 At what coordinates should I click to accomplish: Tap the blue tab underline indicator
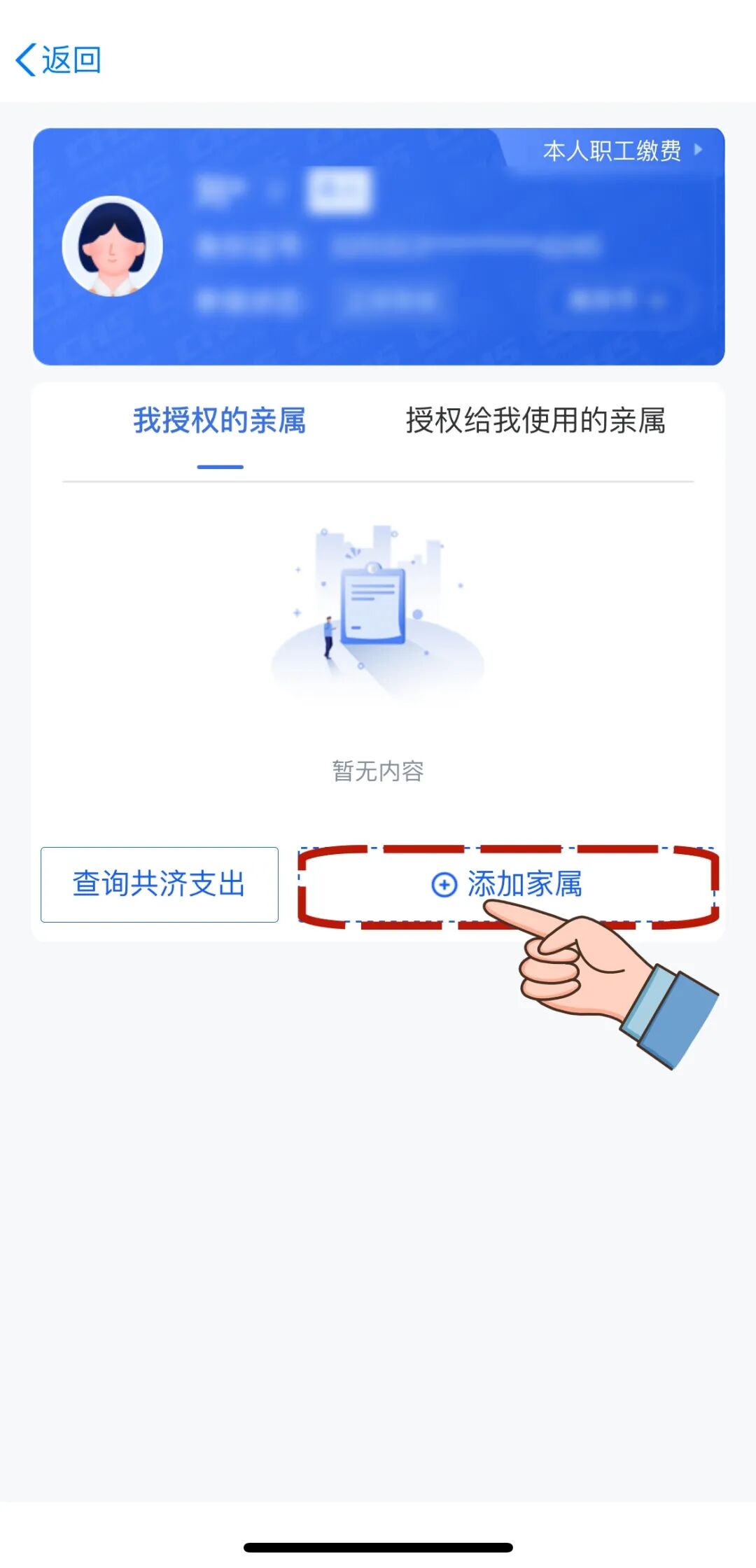click(221, 464)
